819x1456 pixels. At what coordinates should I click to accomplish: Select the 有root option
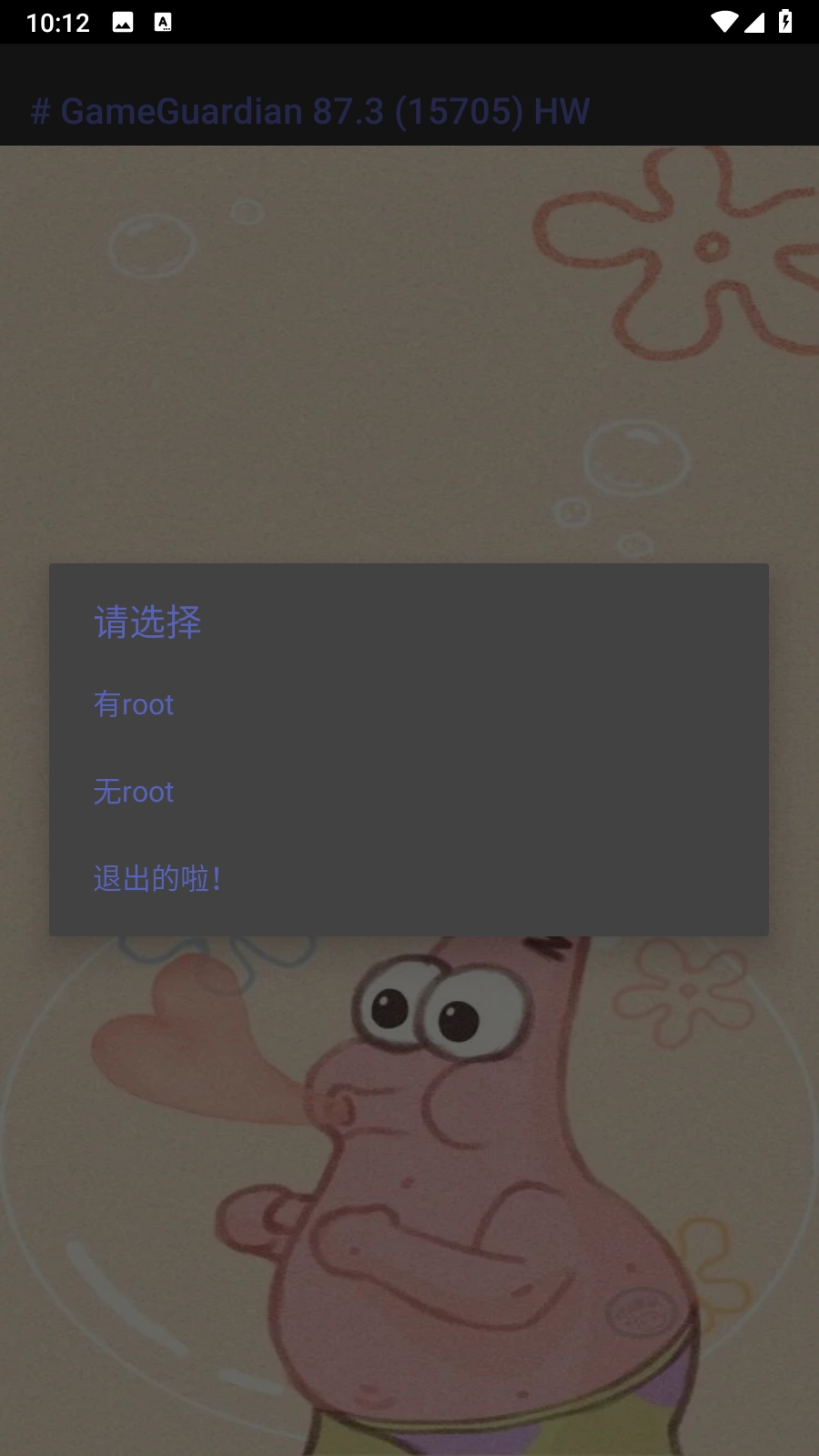[x=134, y=704]
